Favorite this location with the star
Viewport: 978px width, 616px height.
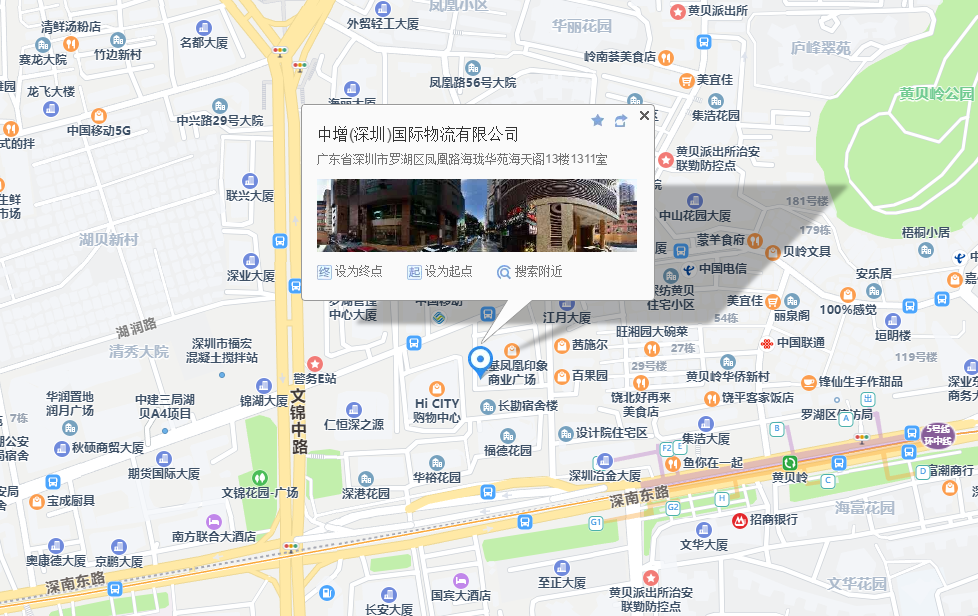click(598, 121)
